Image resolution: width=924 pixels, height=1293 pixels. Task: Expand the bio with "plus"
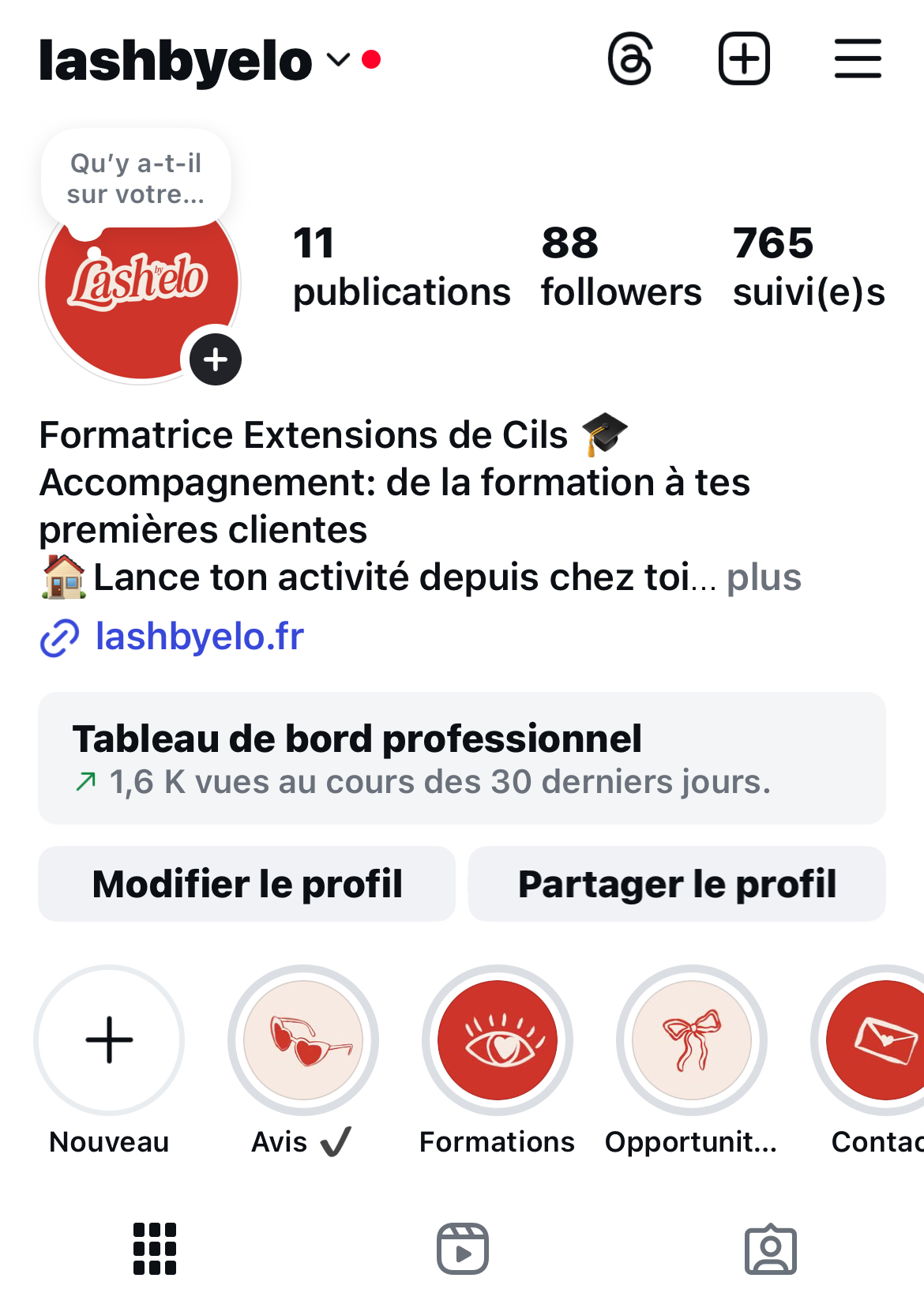764,577
